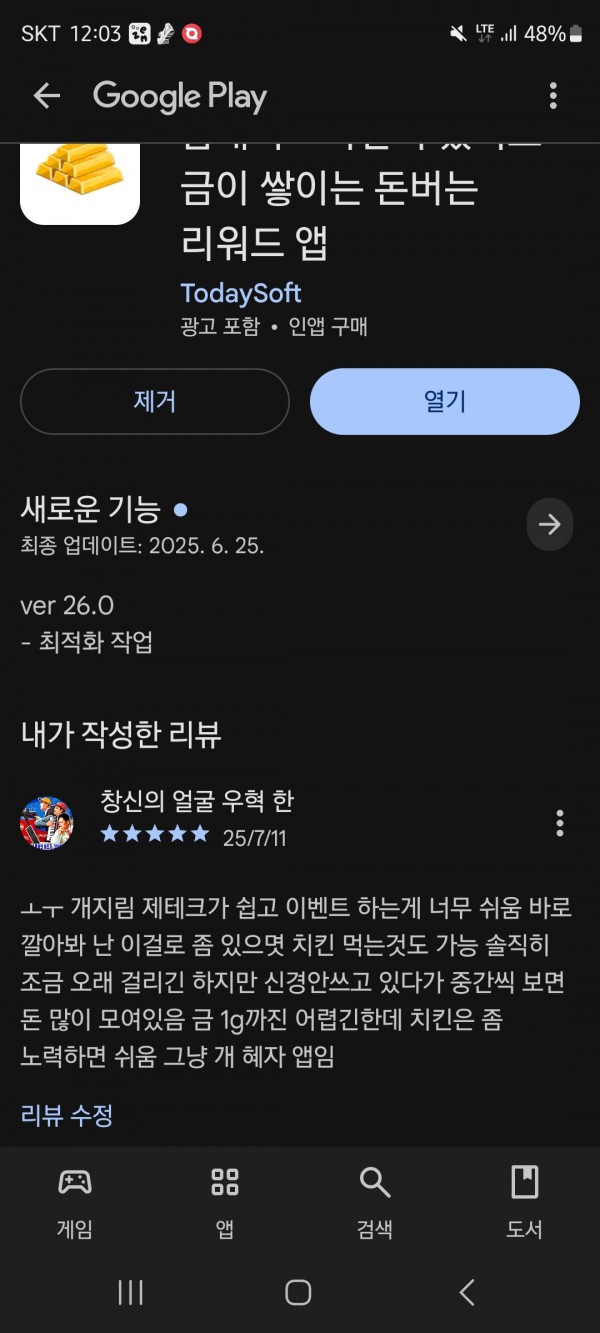Go back using the app bar arrow
The image size is (600, 1333).
click(x=46, y=96)
